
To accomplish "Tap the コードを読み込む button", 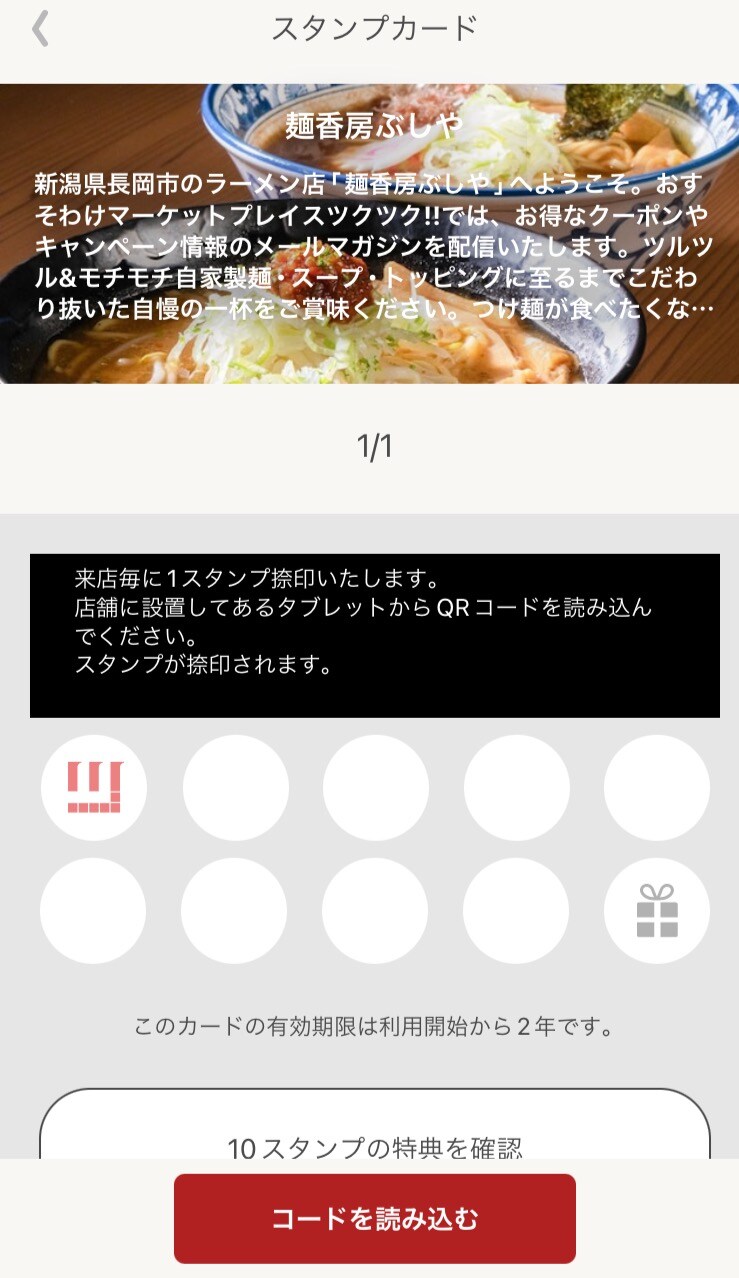I will point(374,1218).
